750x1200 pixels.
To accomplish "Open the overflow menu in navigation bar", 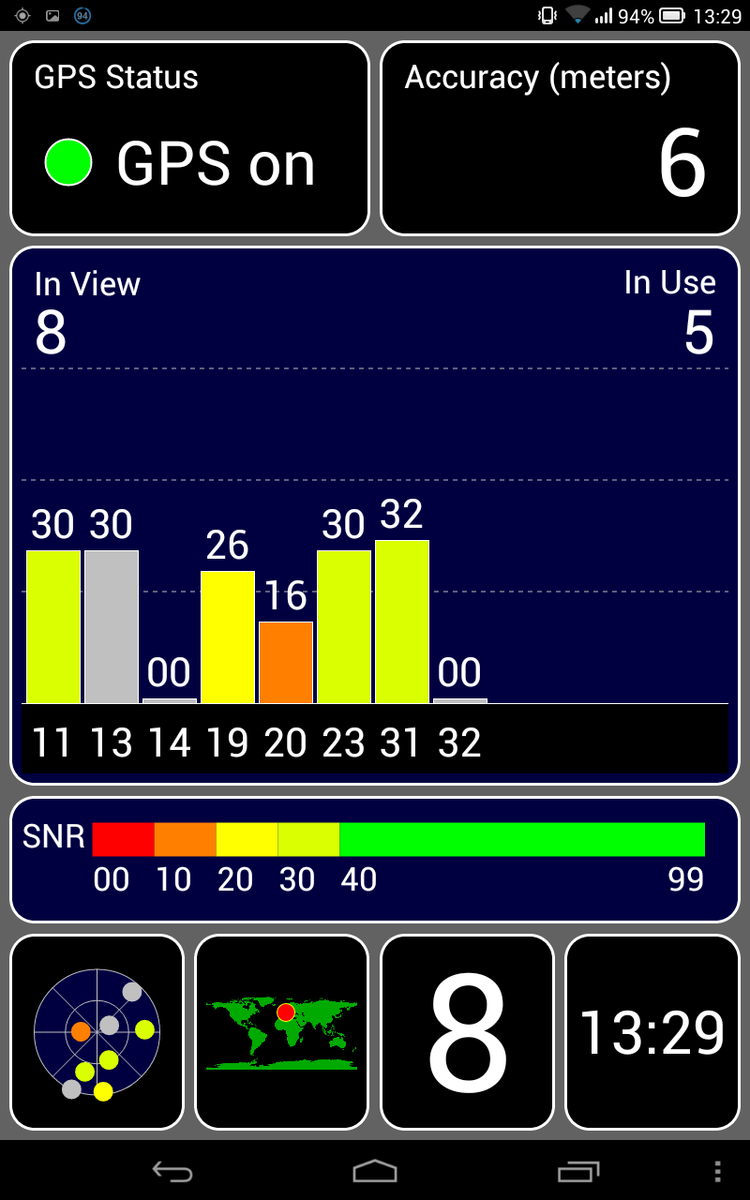I will [717, 1170].
